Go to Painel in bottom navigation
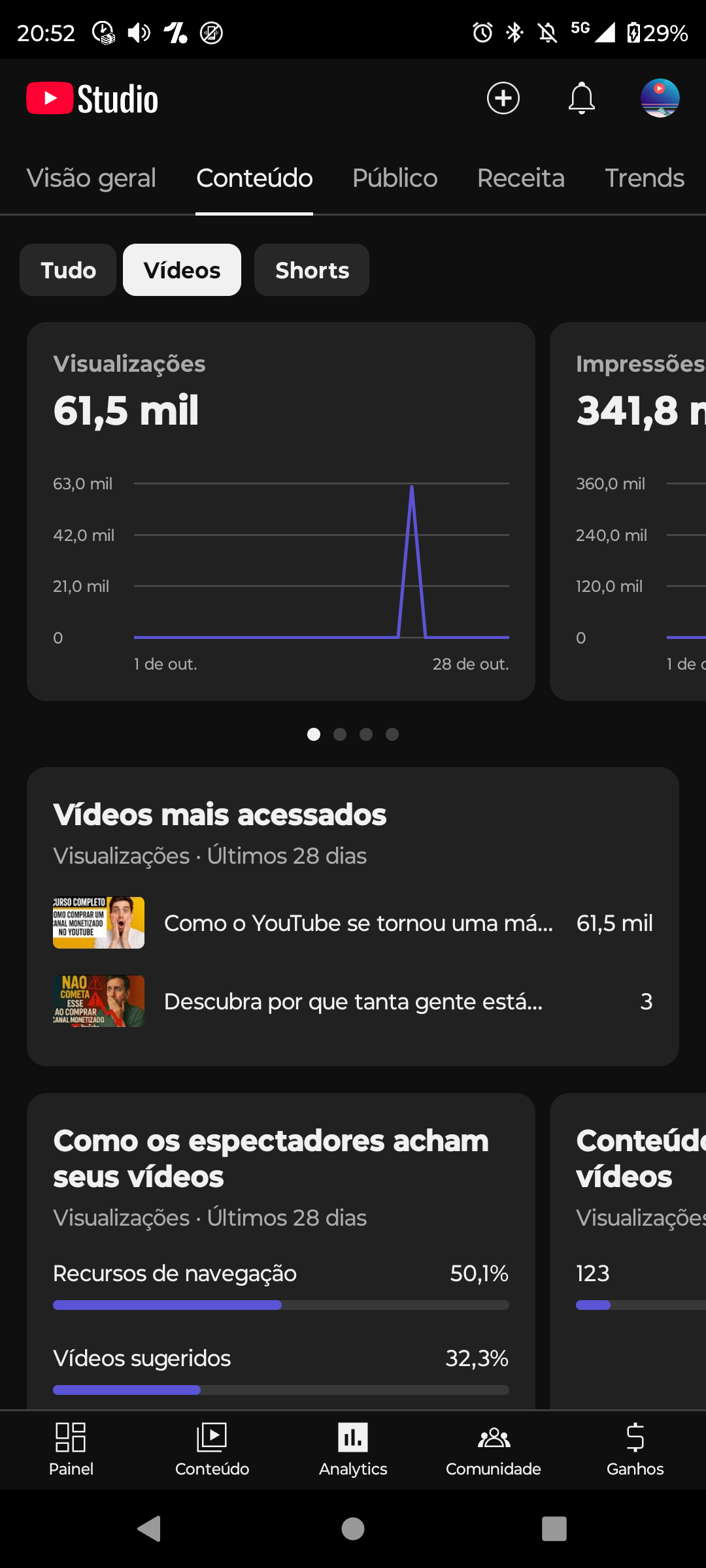 point(71,1449)
